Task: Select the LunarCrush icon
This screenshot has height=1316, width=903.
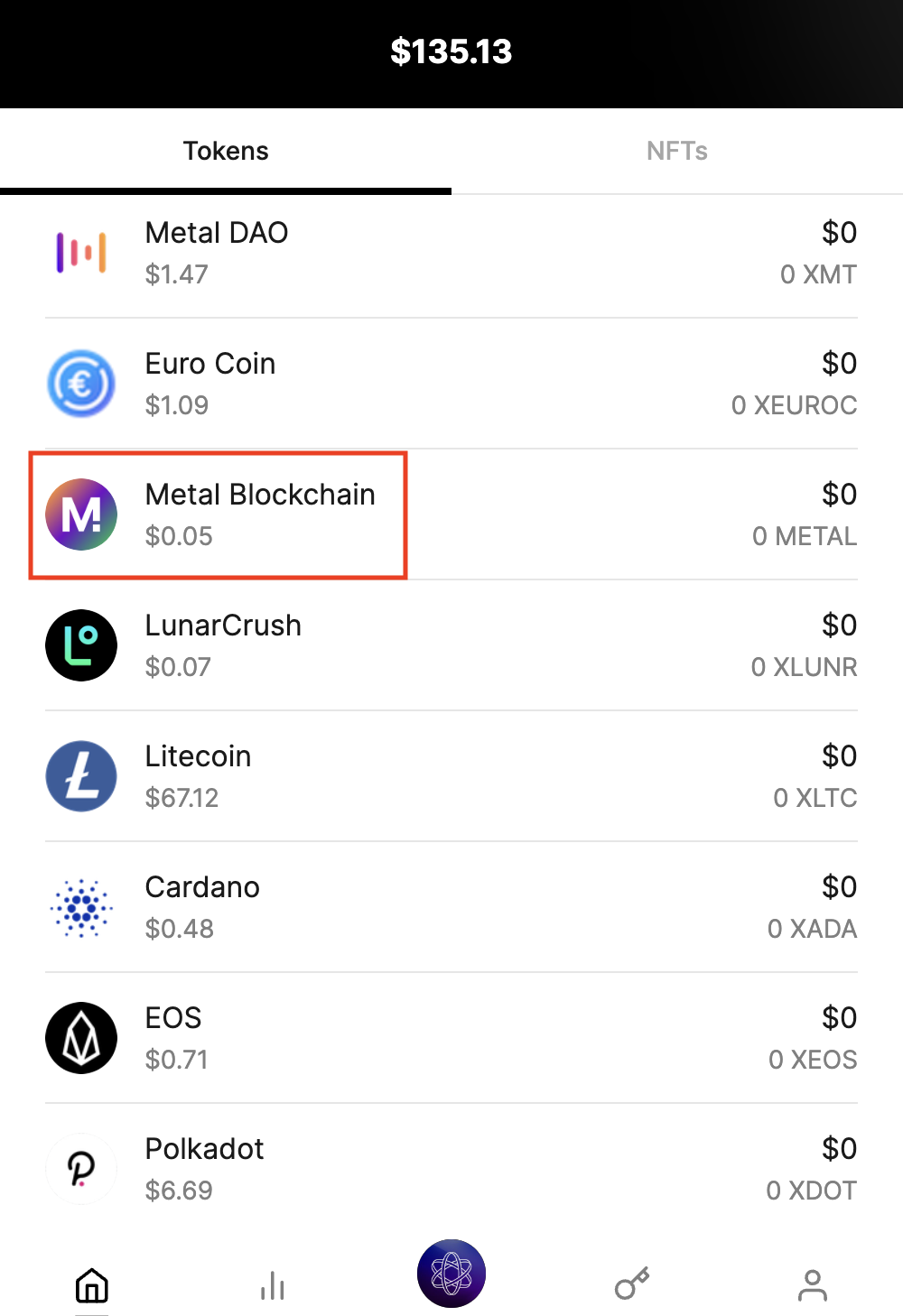Action: 81,645
